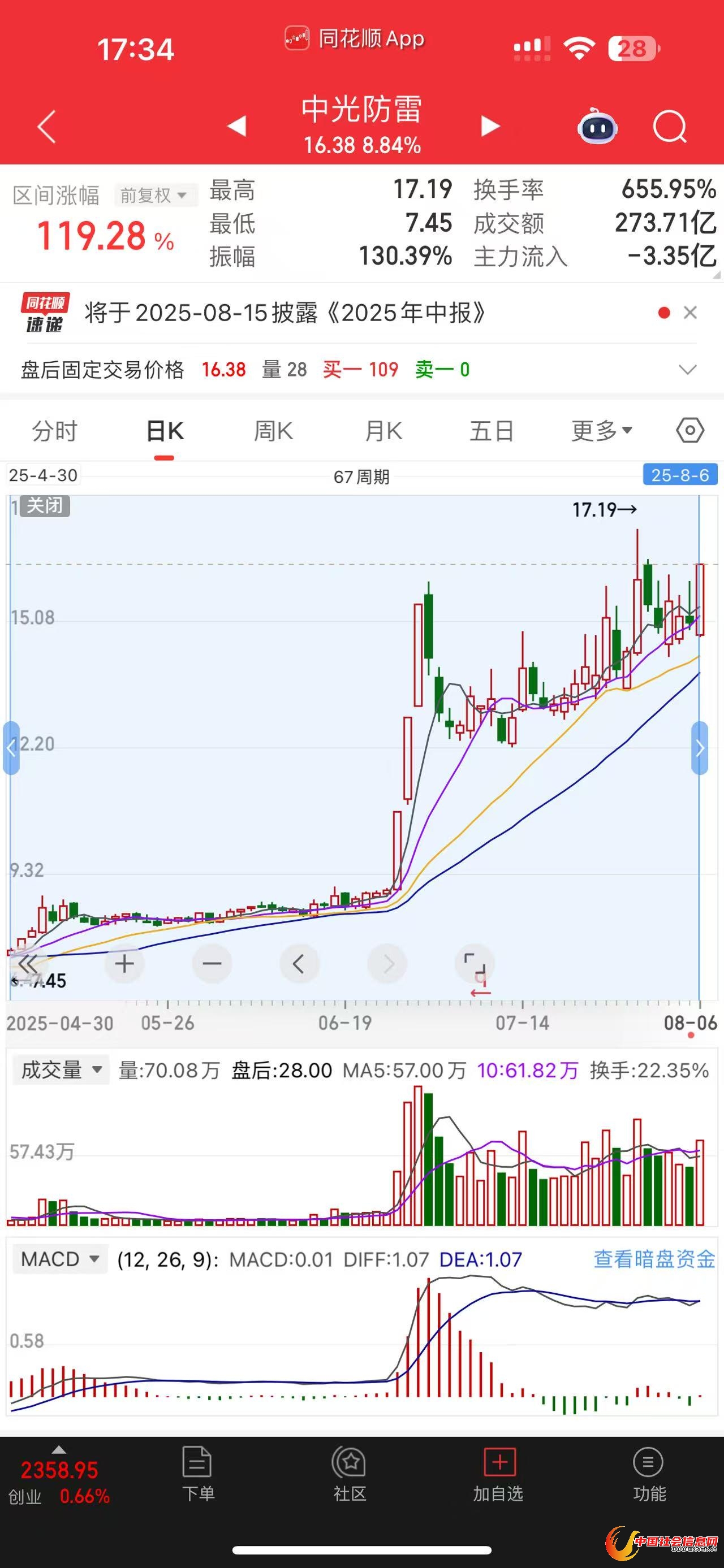Open the 更多 period dropdown
Image resolution: width=724 pixels, height=1568 pixels.
601,431
